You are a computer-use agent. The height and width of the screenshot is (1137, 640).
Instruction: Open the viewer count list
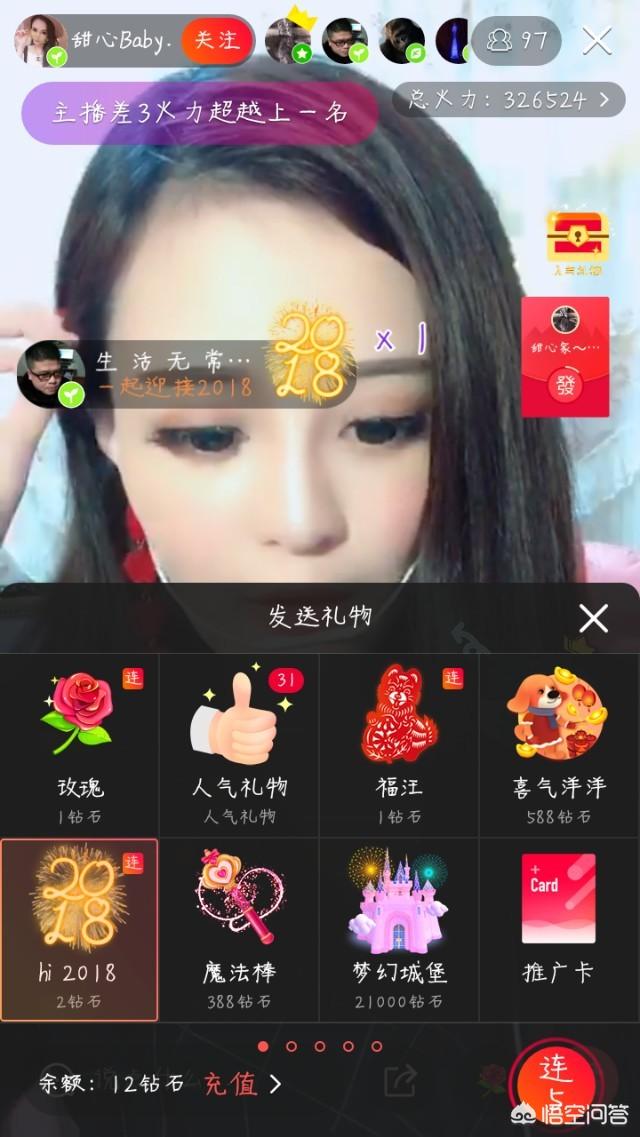click(x=516, y=40)
